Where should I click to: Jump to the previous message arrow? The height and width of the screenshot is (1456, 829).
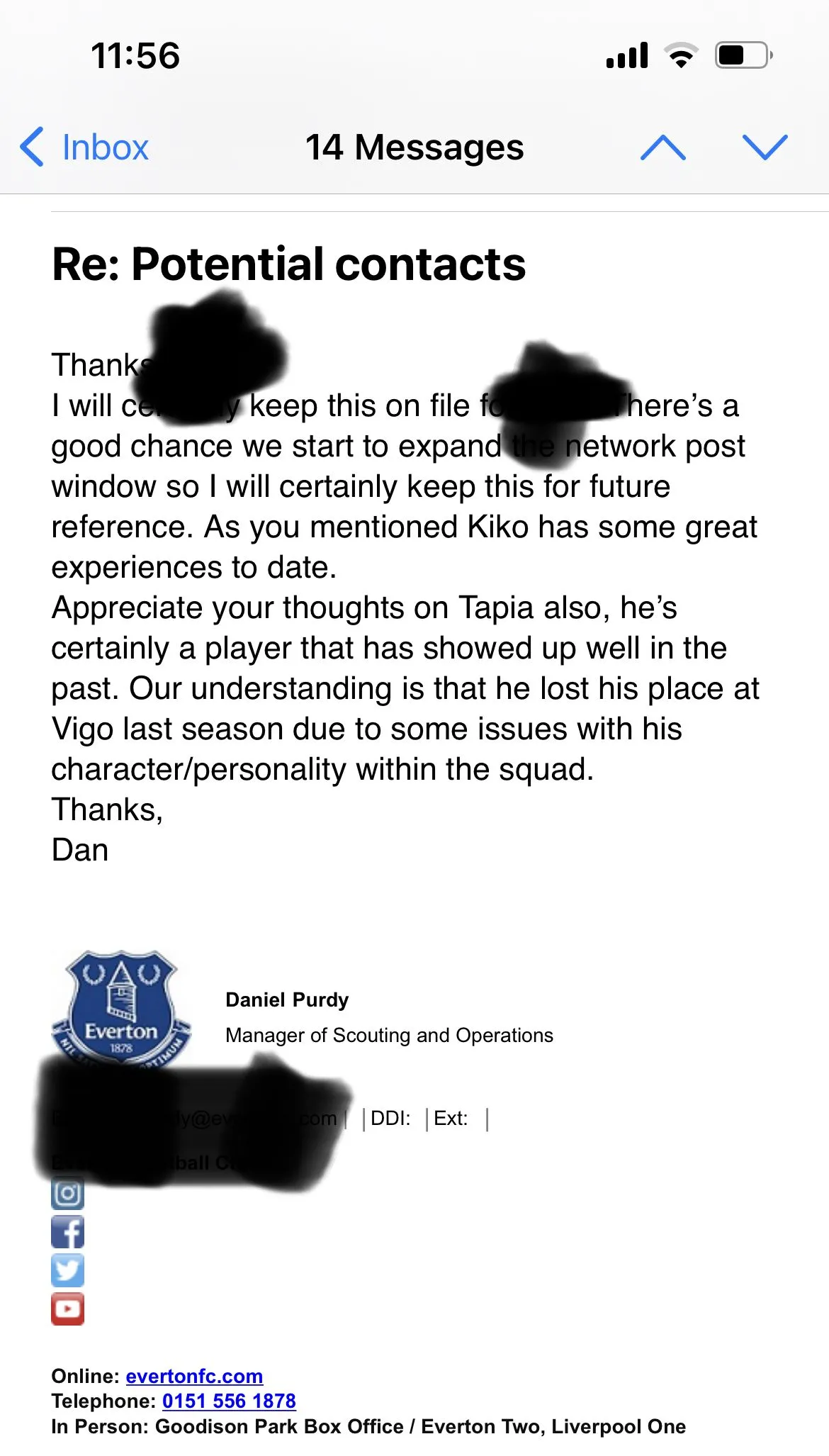662,147
